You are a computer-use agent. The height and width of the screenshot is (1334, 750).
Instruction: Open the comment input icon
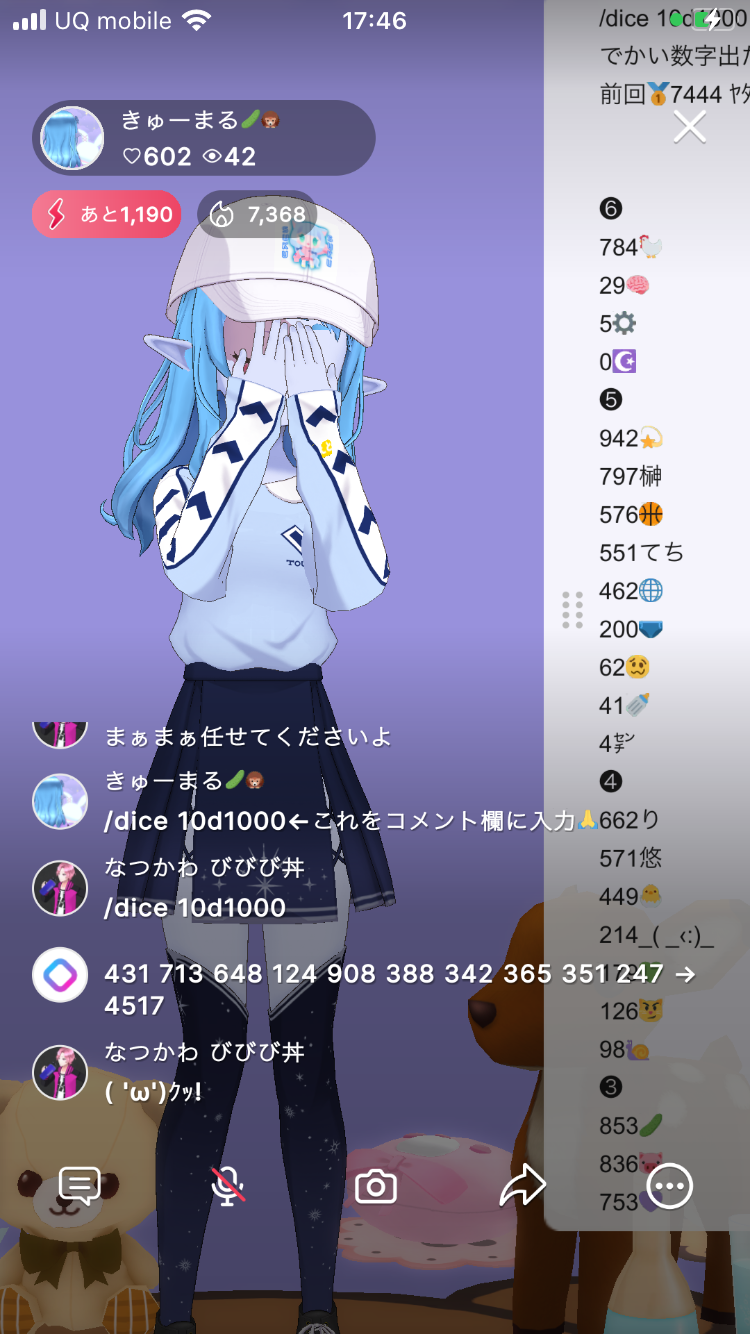click(x=79, y=1186)
